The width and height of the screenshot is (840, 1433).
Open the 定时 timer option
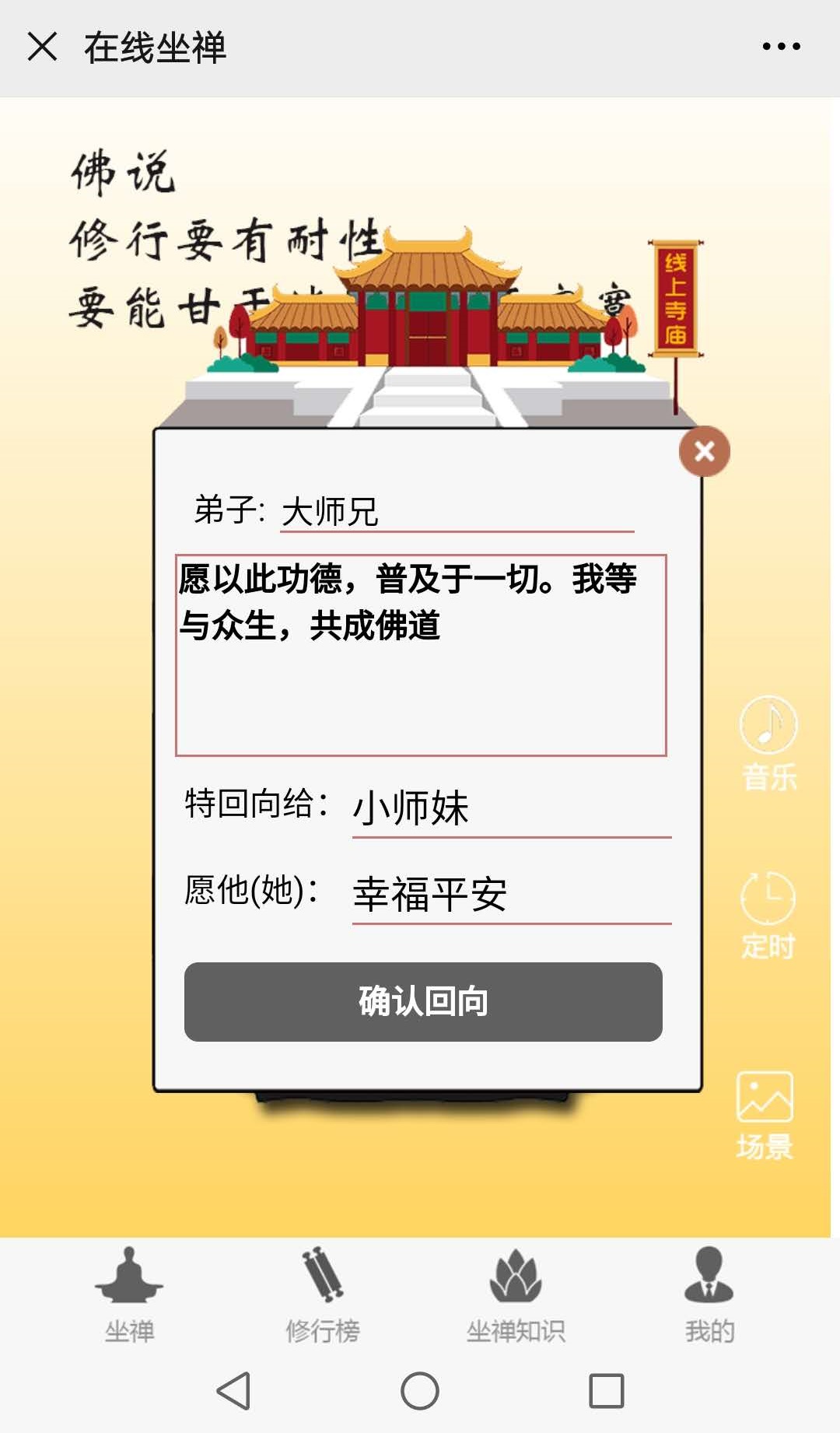(768, 916)
